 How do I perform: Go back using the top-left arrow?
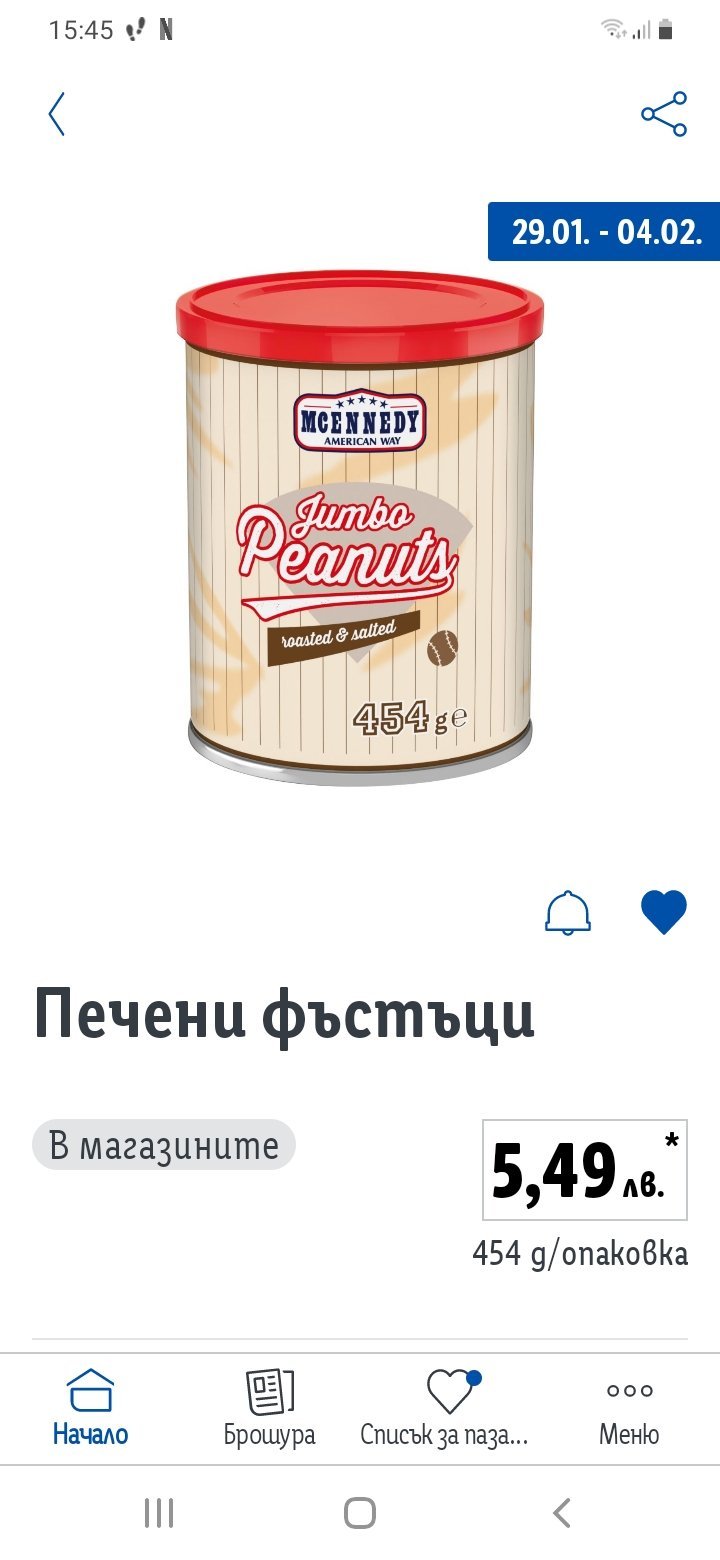click(57, 114)
